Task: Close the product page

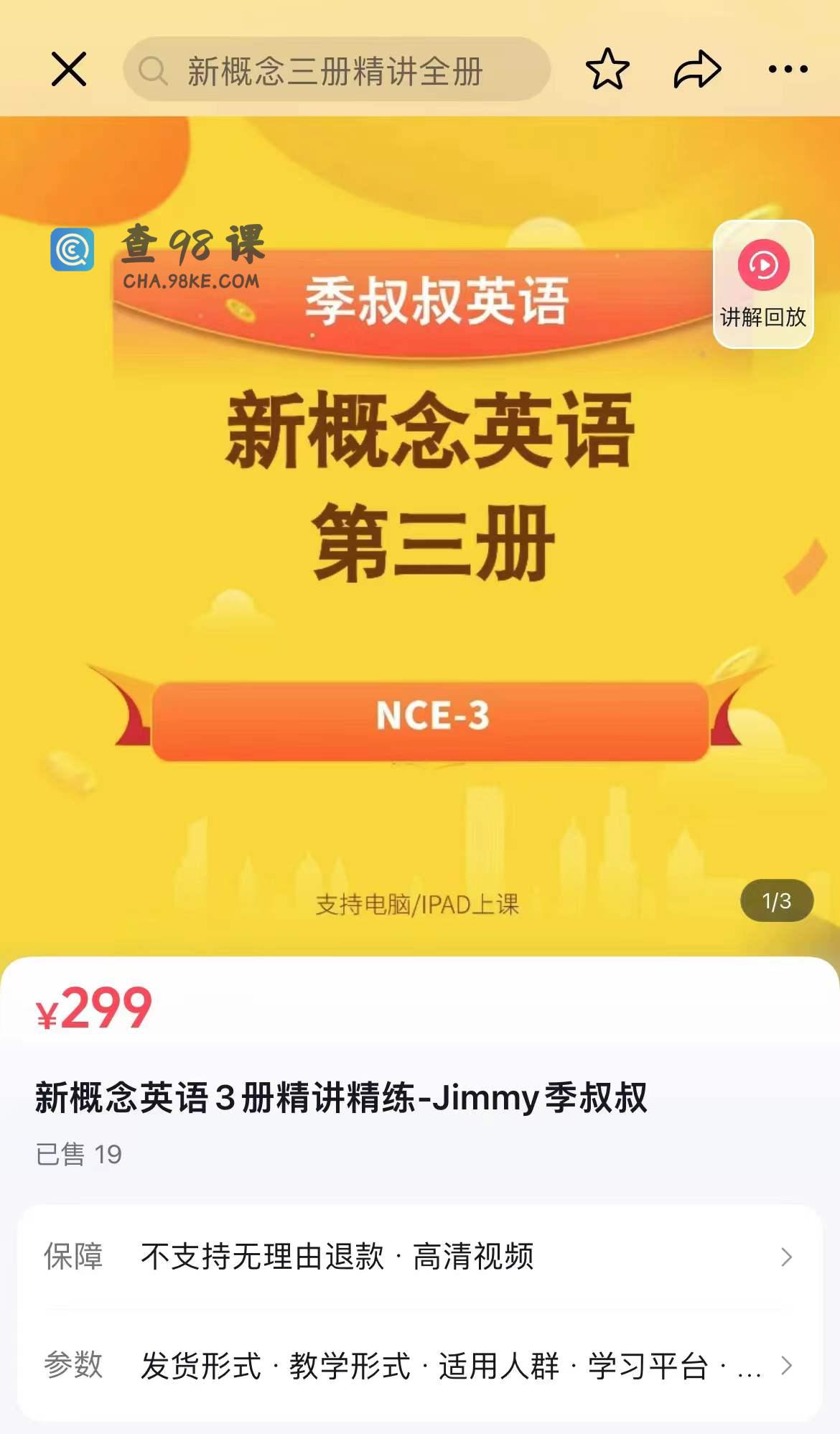Action: pyautogui.click(x=69, y=70)
